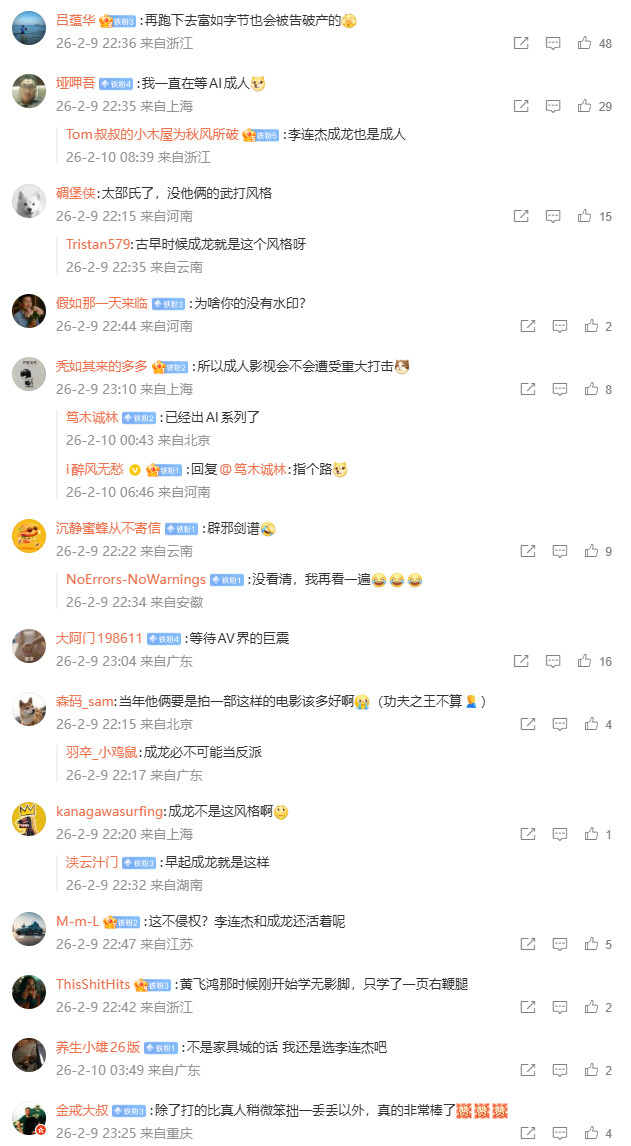Viewport: 631px width, 1146px height.
Task: Reply to ThisShitHits's comment
Action: tap(560, 1007)
